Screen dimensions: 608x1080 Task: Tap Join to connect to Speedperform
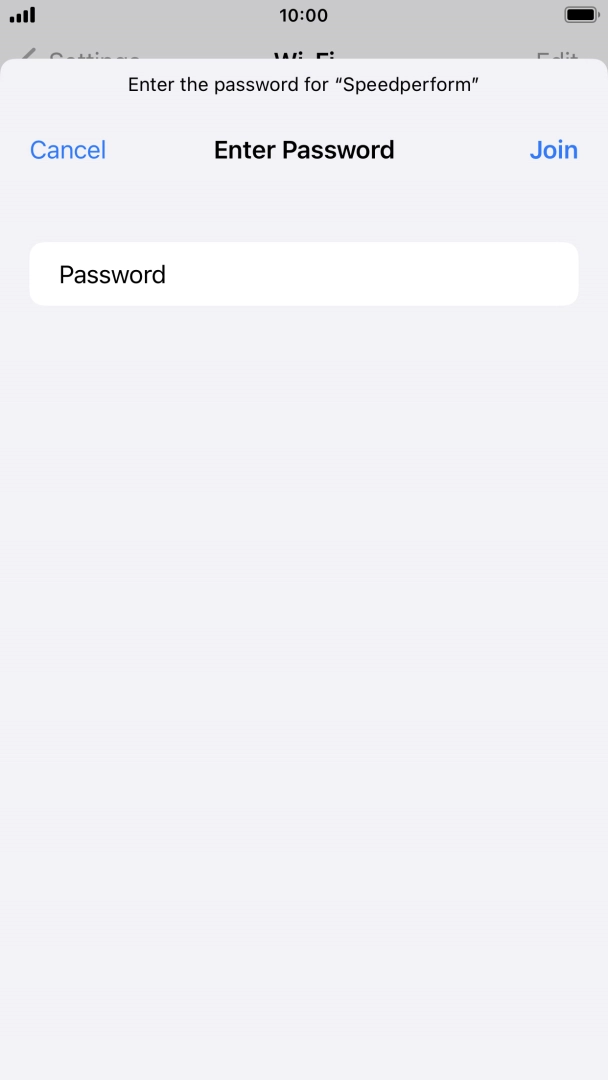tap(554, 150)
